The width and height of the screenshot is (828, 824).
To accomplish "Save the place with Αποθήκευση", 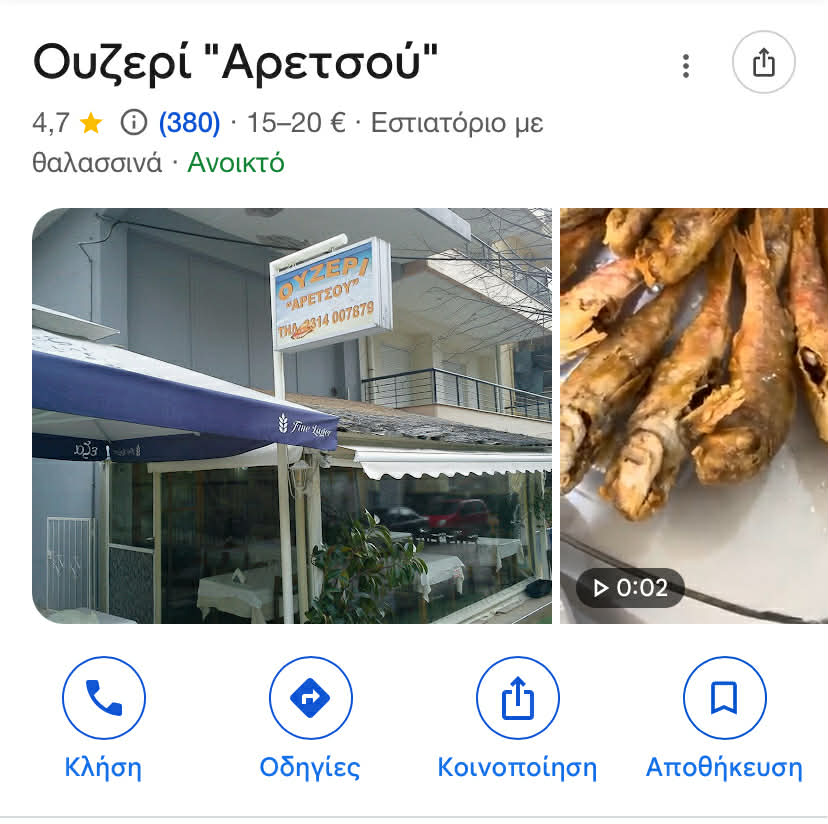I will 724,698.
